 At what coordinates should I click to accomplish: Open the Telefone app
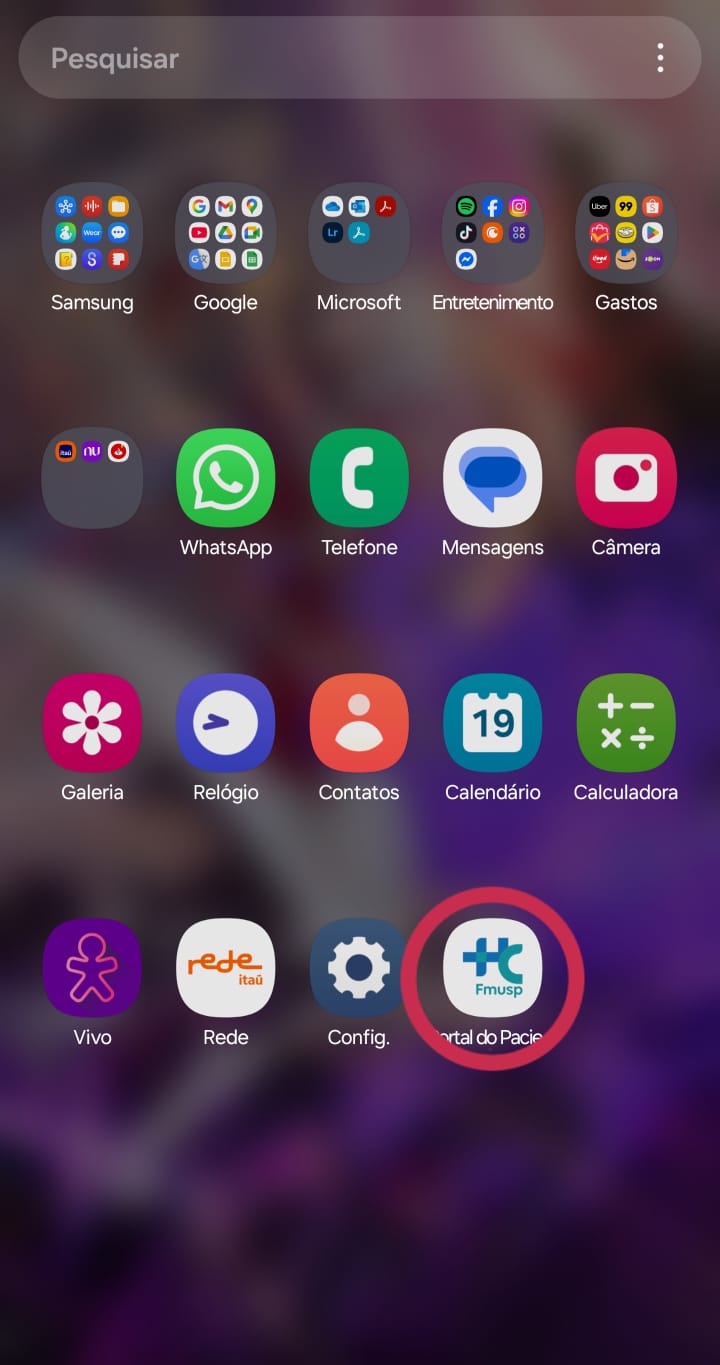tap(359, 478)
